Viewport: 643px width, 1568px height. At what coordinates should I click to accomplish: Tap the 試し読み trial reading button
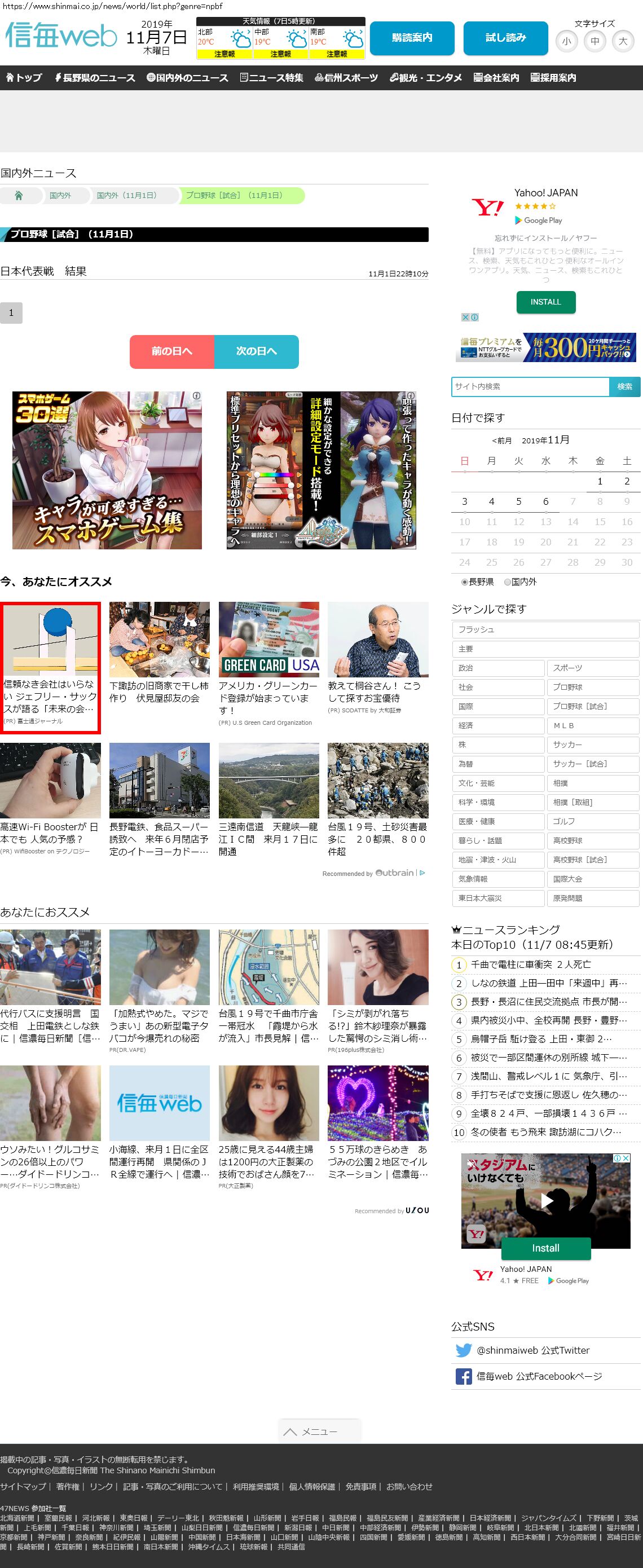[505, 38]
